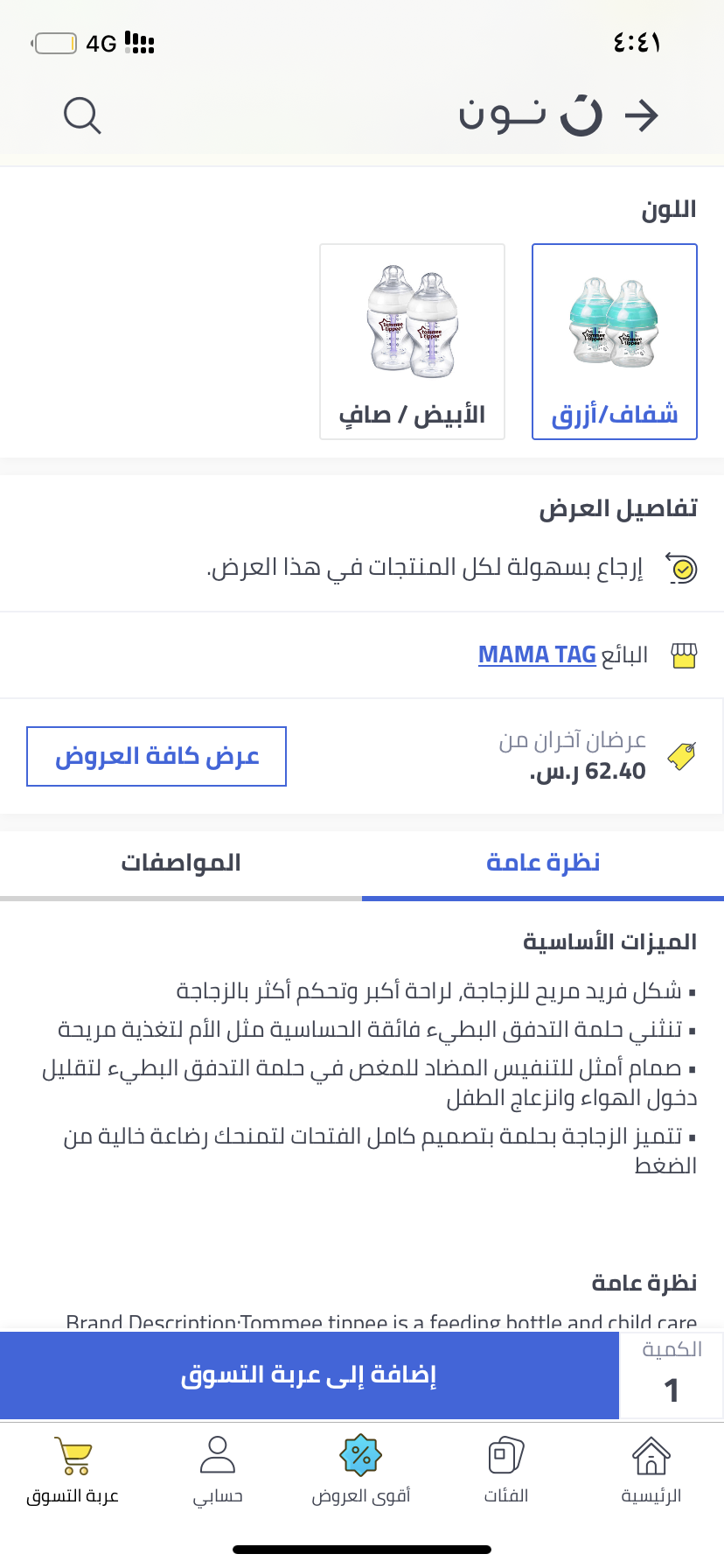Screen dimensions: 724x1568
Task: Go back using the top arrow
Action: (x=642, y=115)
